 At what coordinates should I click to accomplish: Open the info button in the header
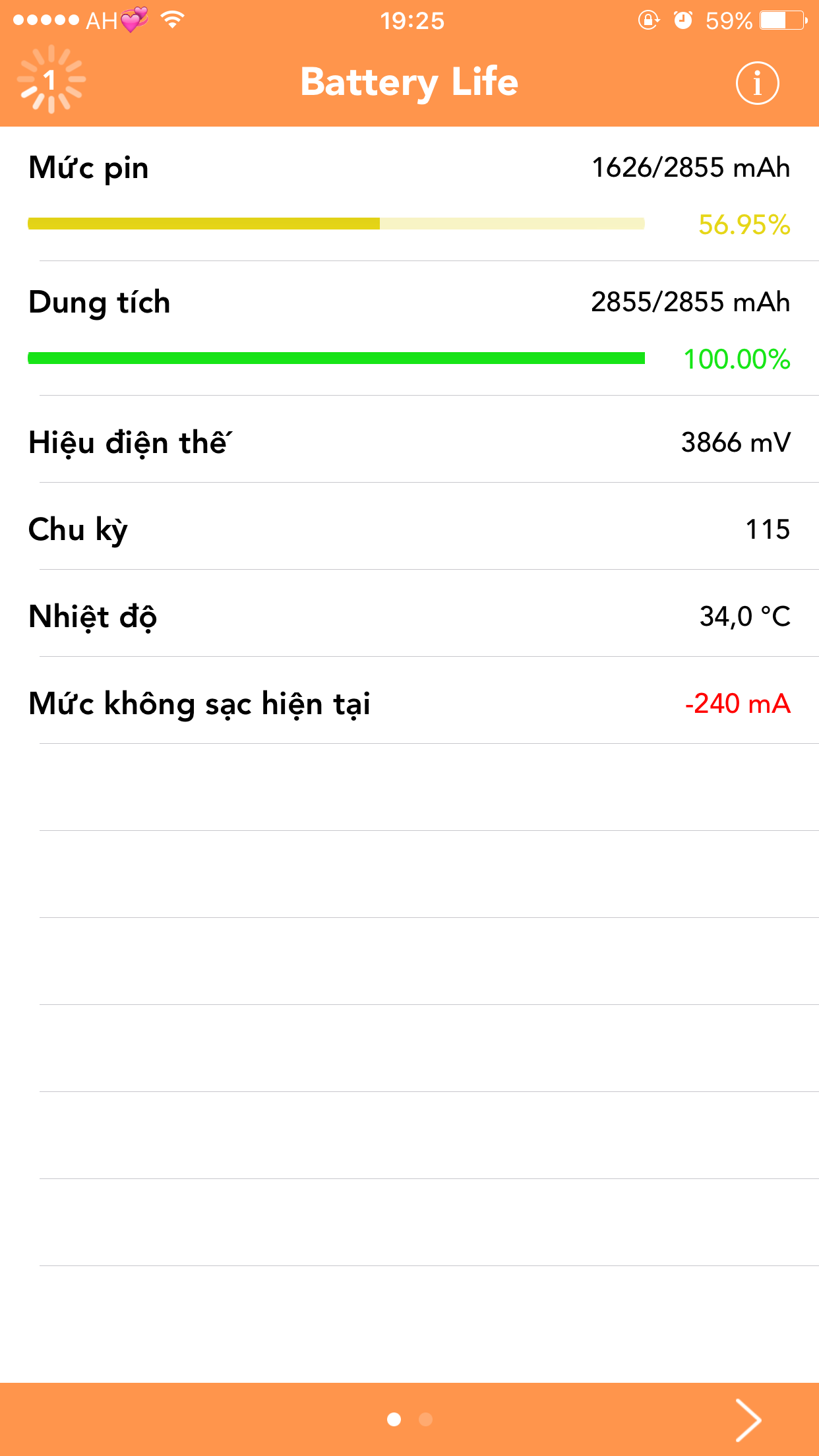[757, 83]
